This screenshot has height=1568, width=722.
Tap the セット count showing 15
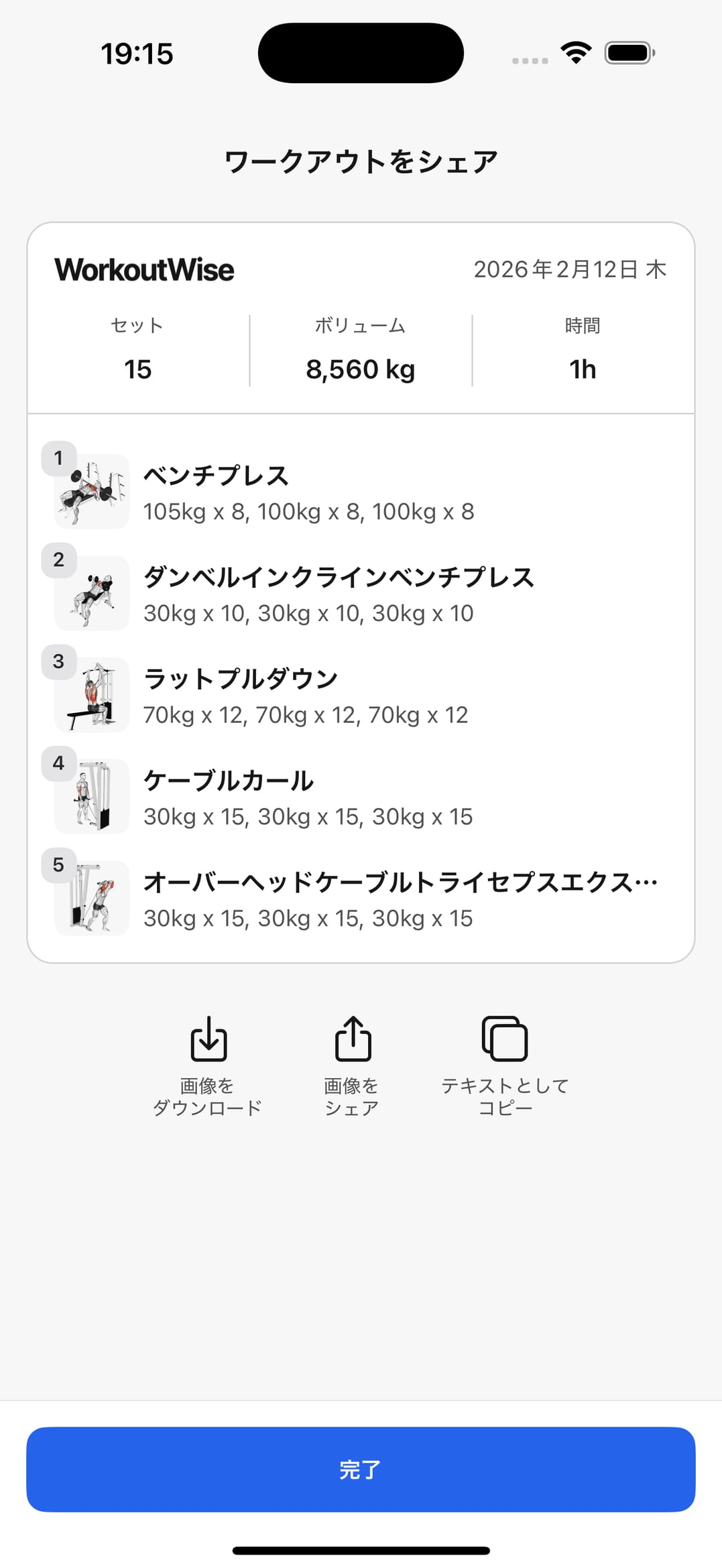coord(137,368)
